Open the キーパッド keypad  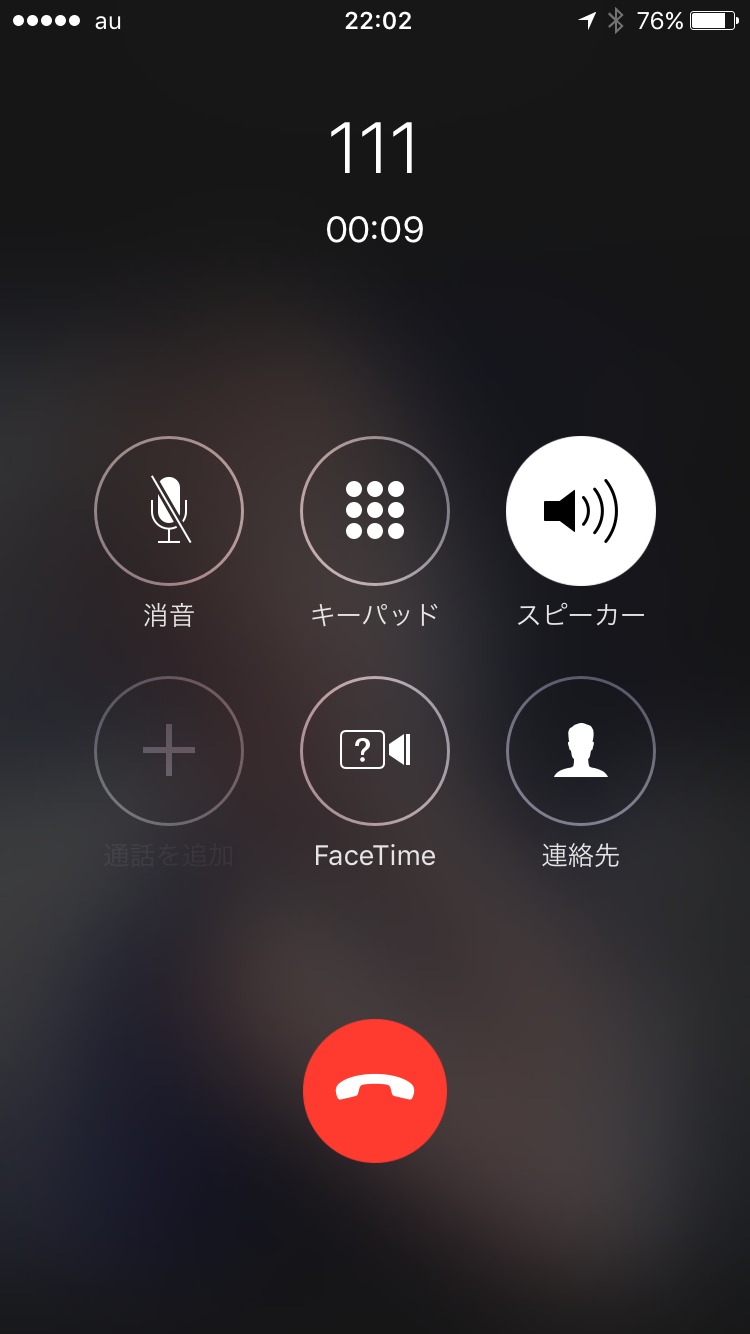pos(375,511)
